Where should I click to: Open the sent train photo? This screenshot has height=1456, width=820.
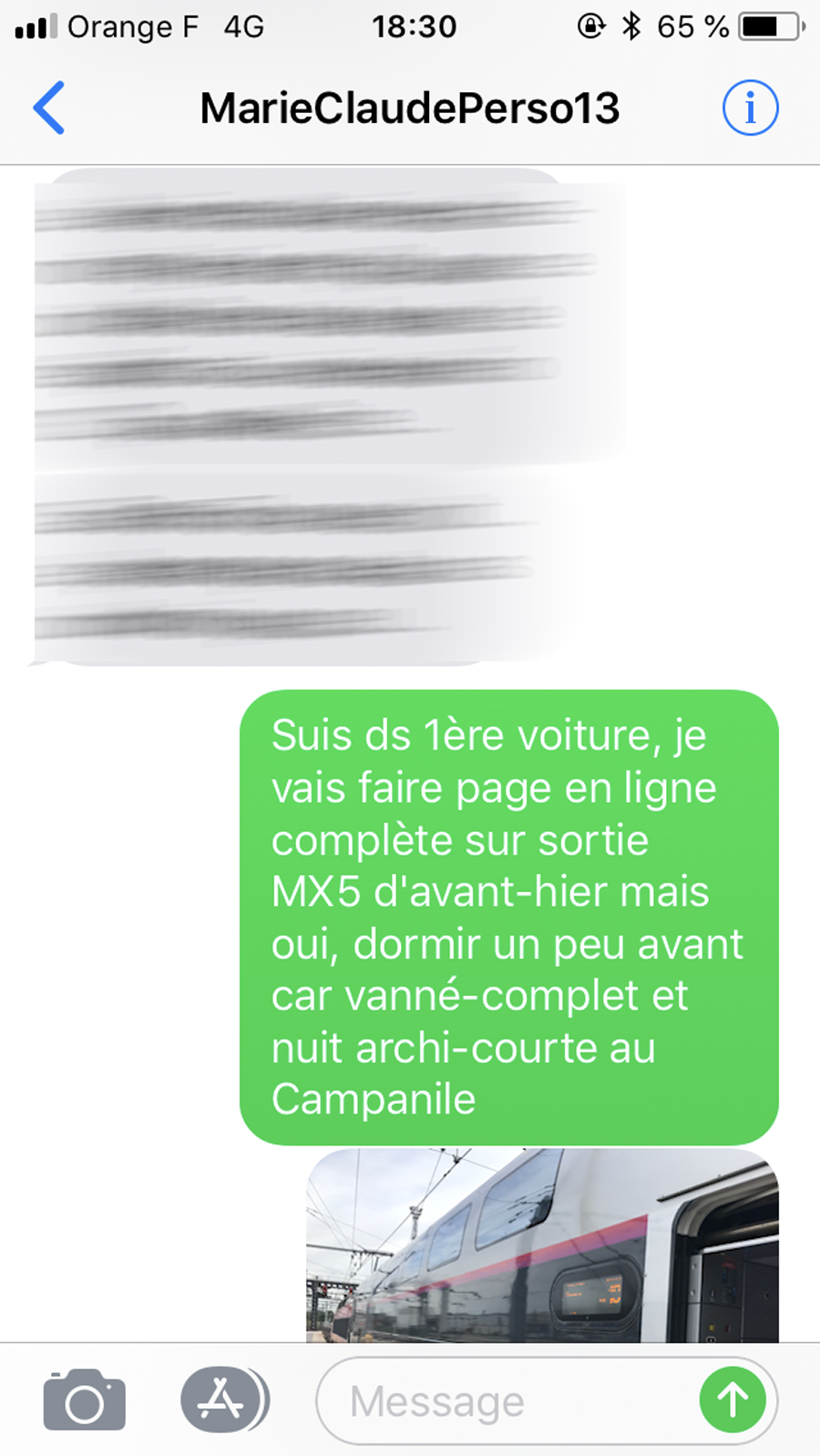pyautogui.click(x=542, y=1245)
